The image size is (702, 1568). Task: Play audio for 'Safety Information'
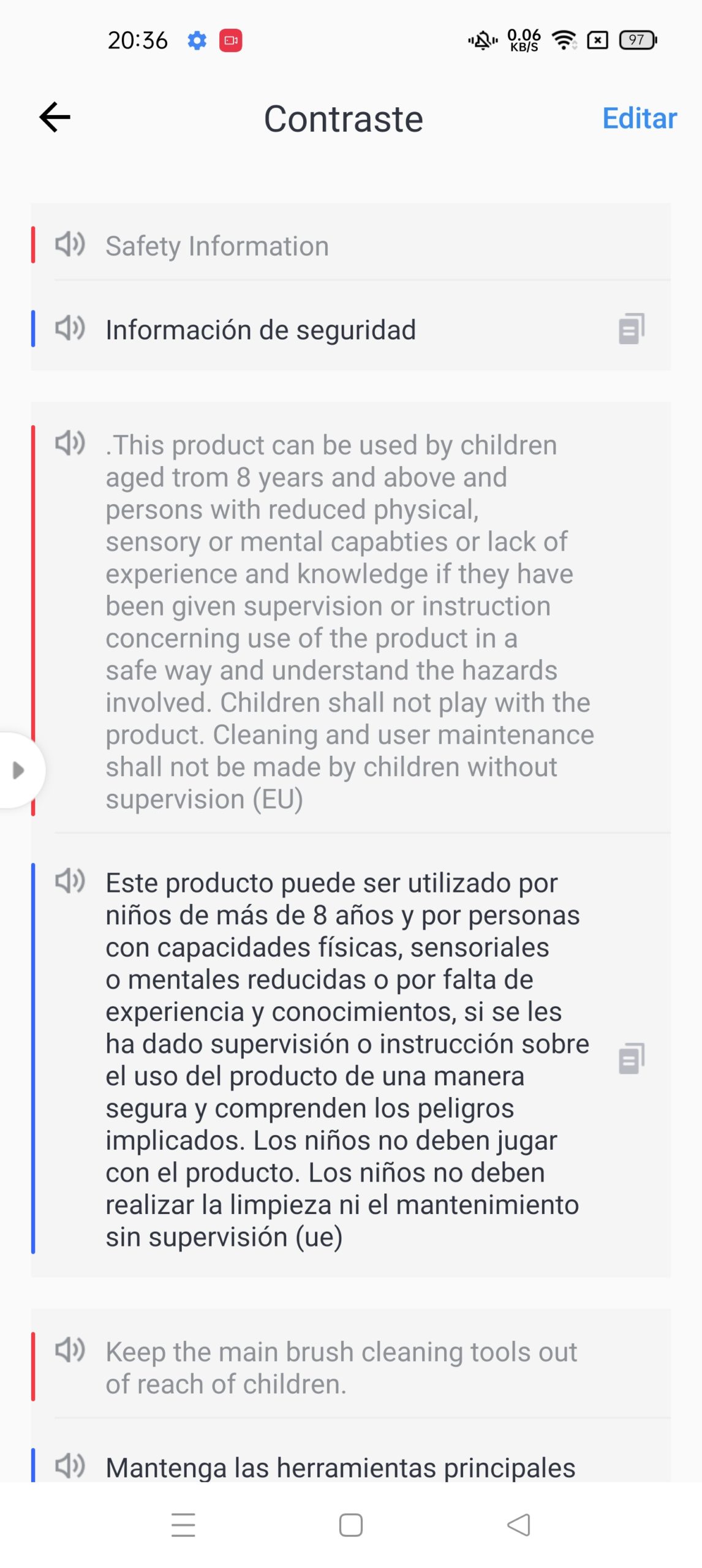coord(70,244)
